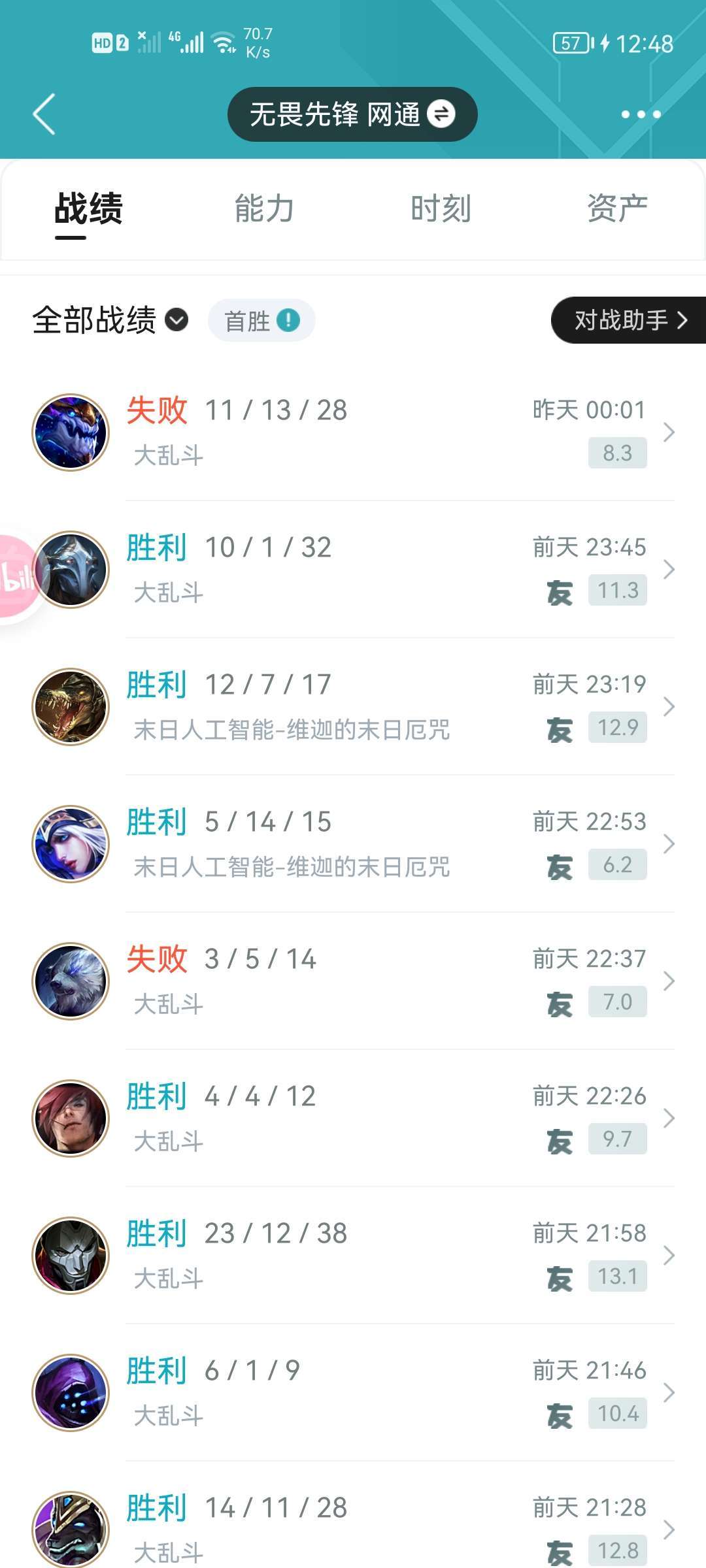Switch to the 能力 tab

pos(264,209)
